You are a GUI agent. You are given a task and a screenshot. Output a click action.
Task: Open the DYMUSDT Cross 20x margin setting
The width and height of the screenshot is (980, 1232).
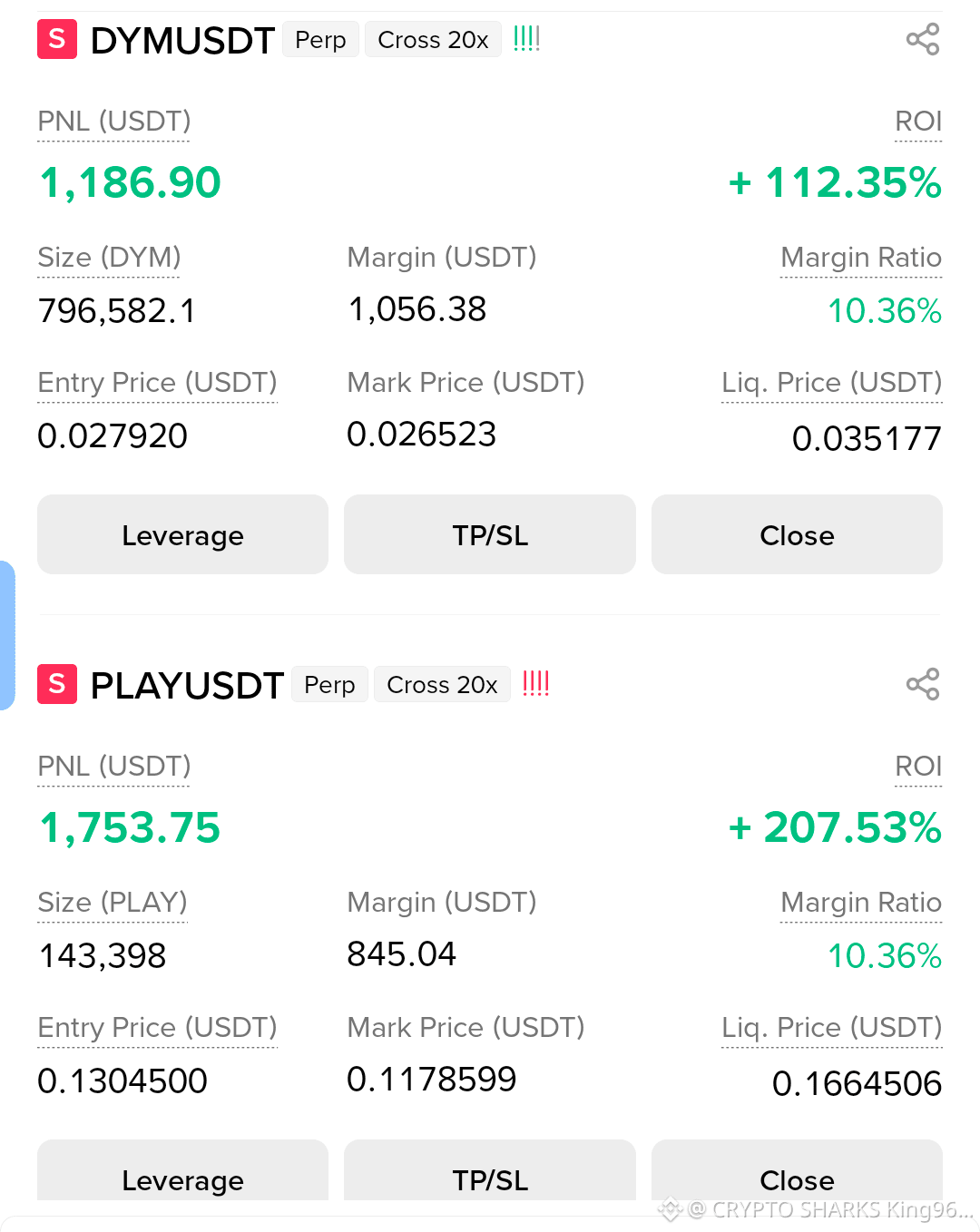(x=433, y=40)
